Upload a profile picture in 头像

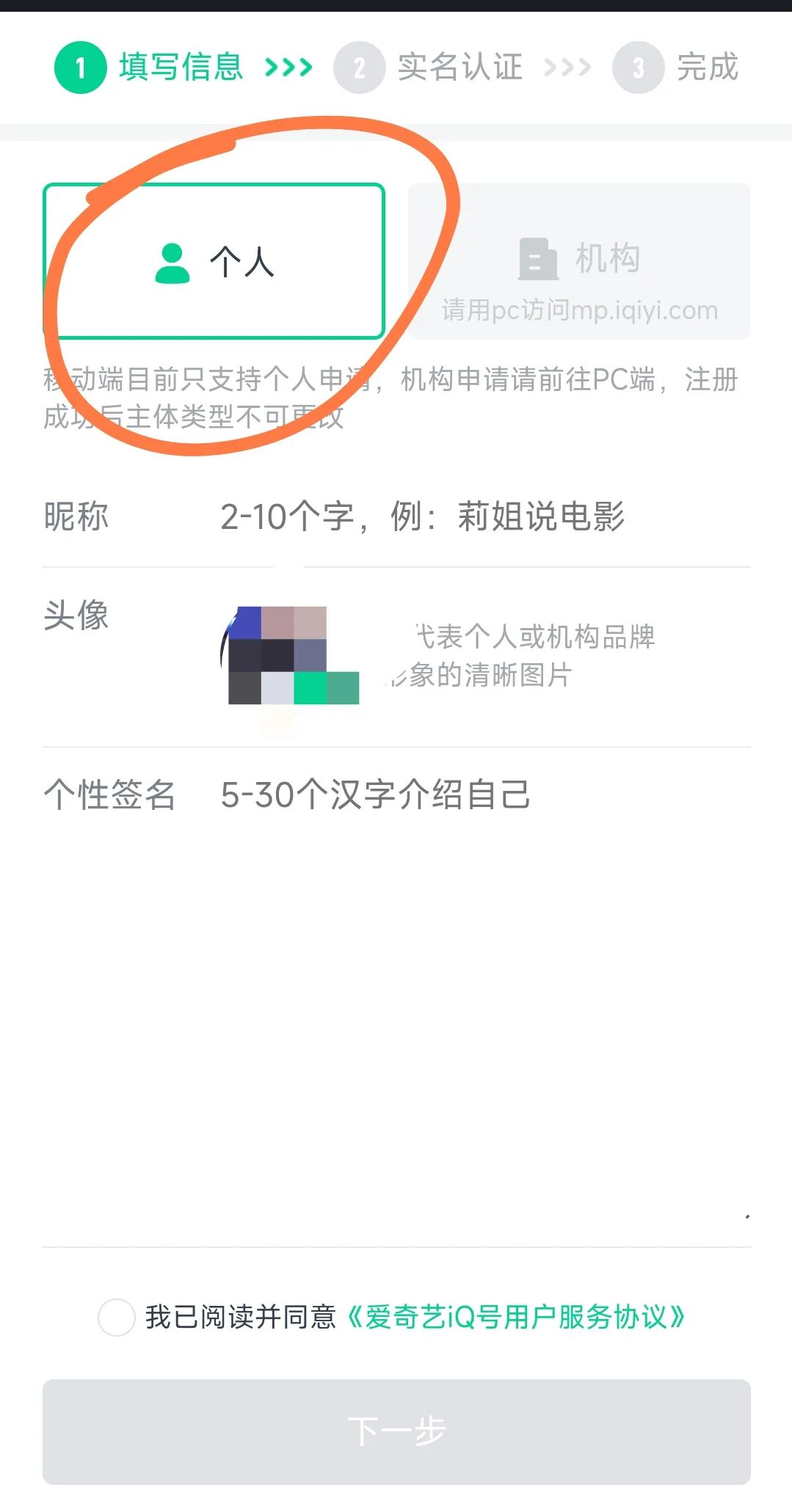coord(292,655)
